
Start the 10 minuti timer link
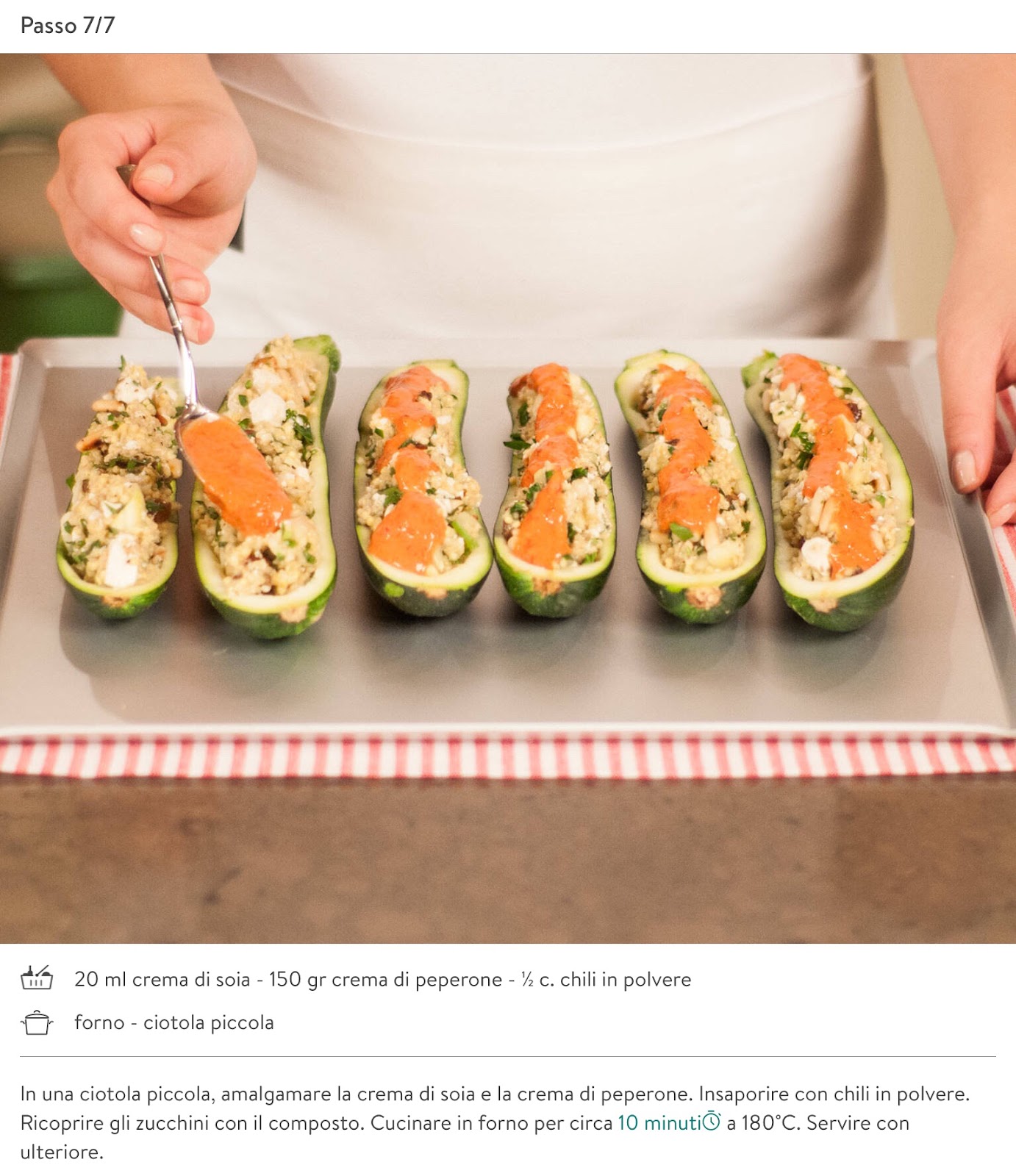pos(668,1123)
